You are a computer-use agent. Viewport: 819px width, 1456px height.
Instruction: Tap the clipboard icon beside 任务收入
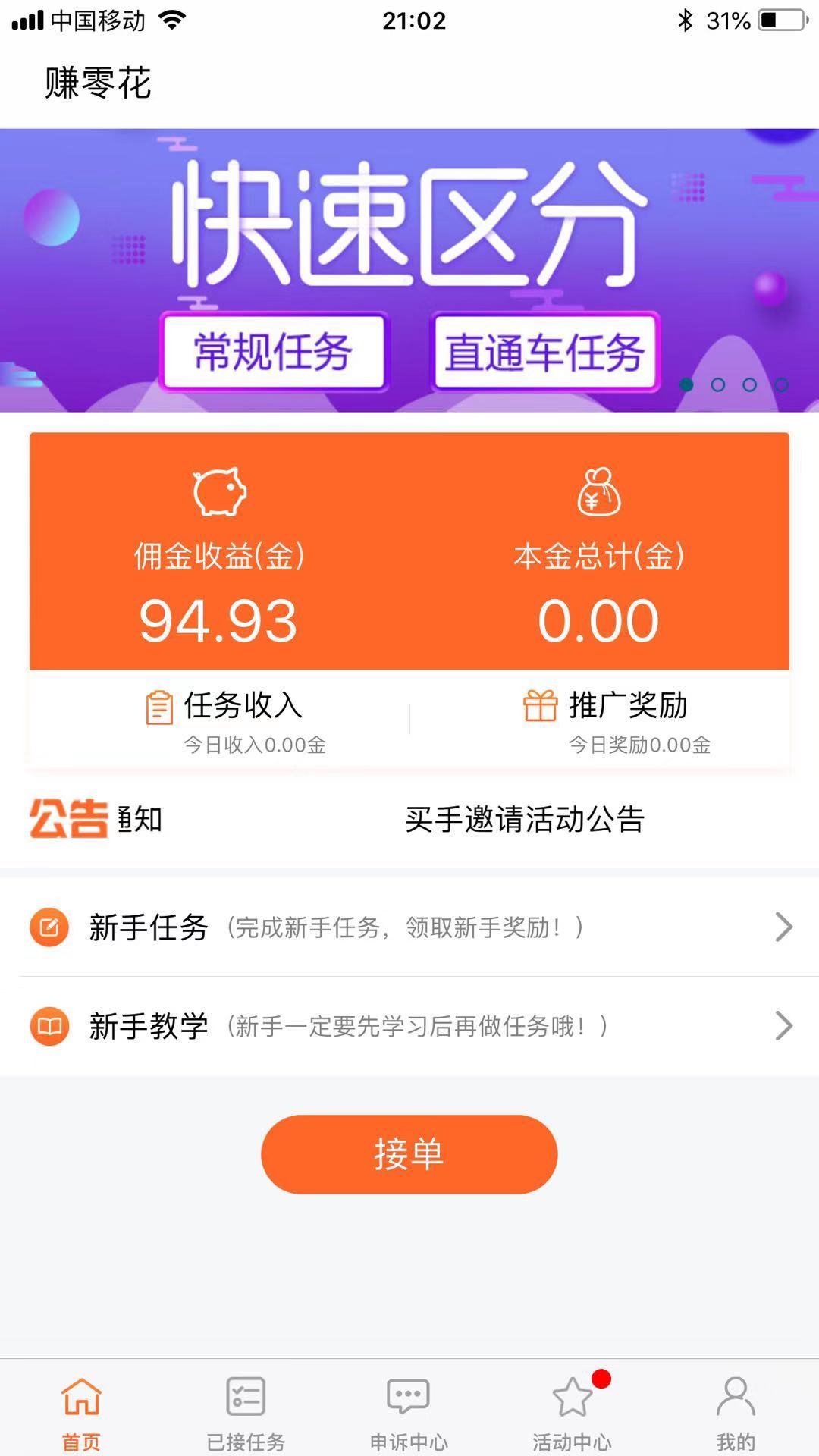click(158, 705)
